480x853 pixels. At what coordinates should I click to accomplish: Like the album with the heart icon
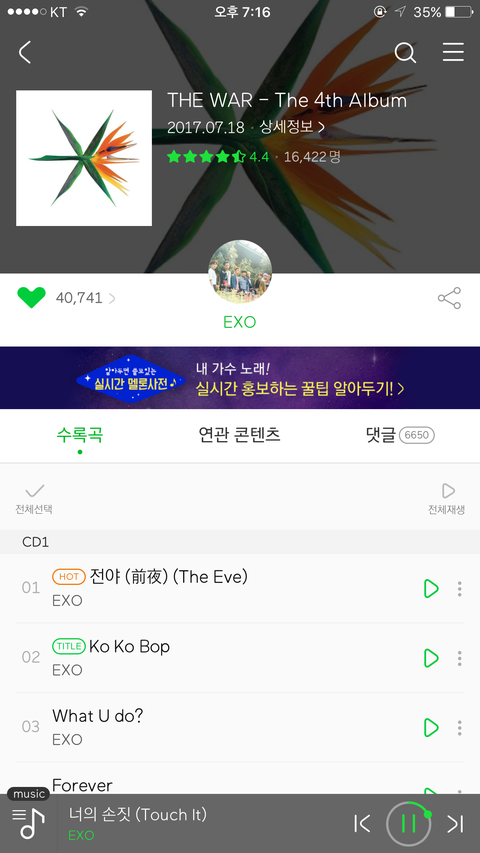click(32, 298)
